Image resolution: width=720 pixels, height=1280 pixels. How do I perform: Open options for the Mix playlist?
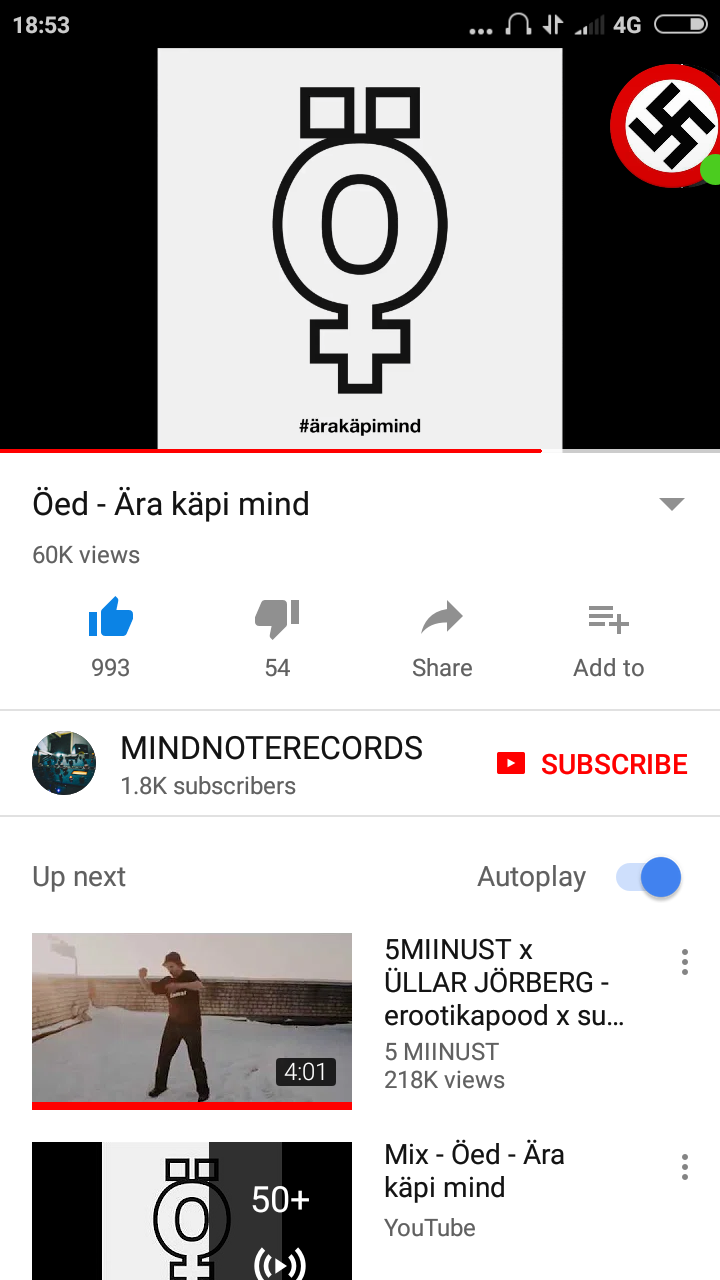685,1167
